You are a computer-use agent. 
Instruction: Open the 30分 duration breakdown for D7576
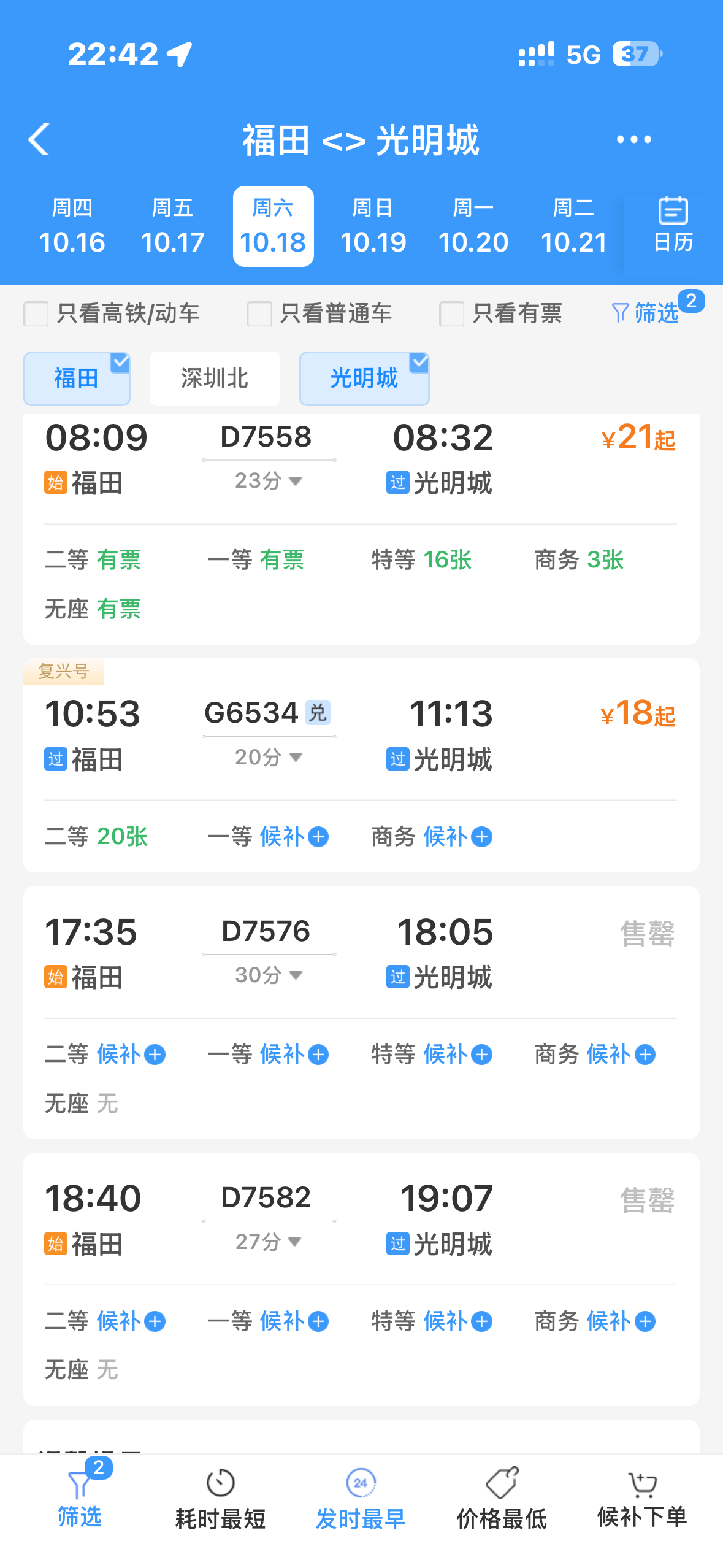click(268, 975)
